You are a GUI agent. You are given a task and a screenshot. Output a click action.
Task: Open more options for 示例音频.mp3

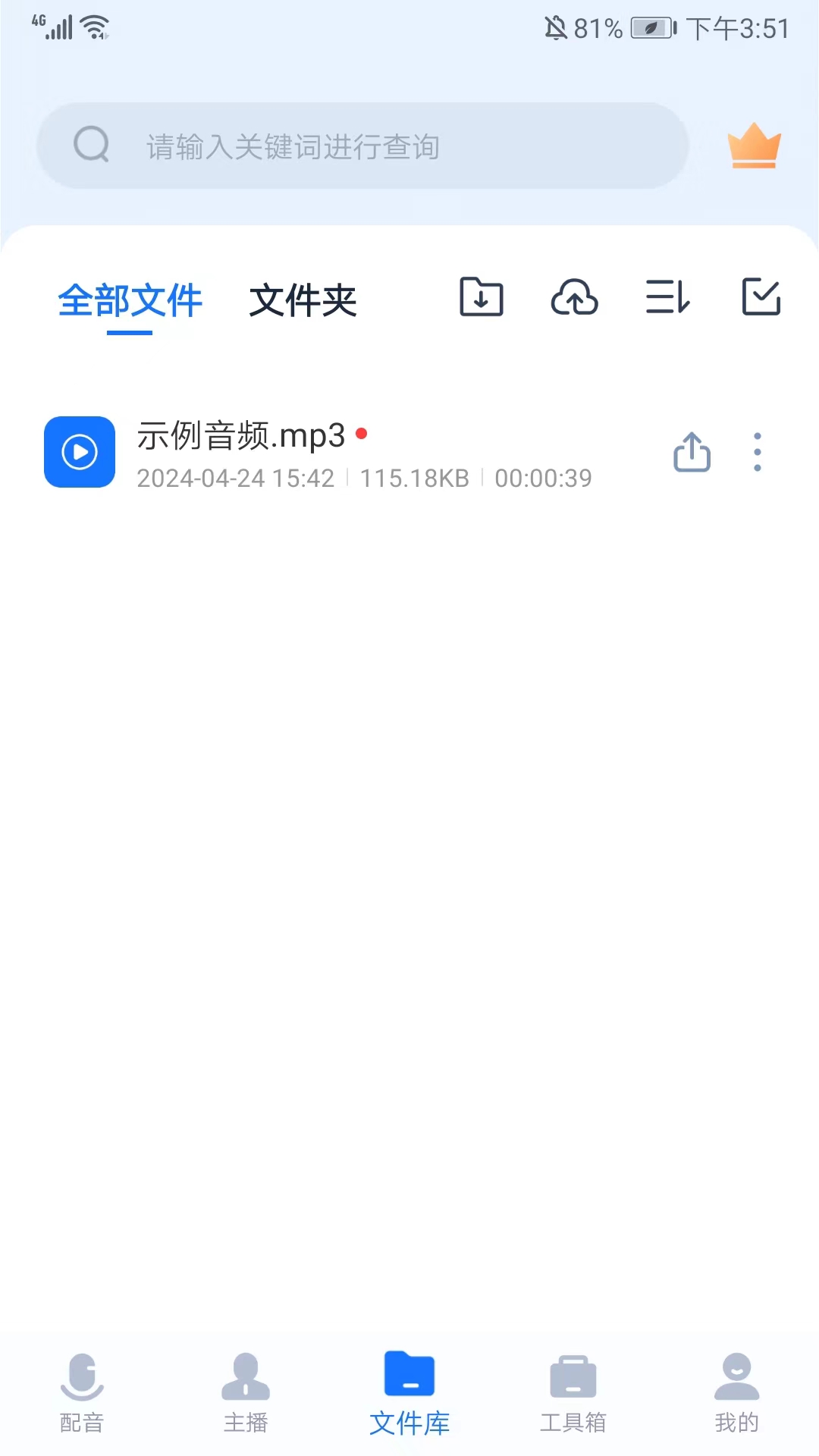[757, 453]
